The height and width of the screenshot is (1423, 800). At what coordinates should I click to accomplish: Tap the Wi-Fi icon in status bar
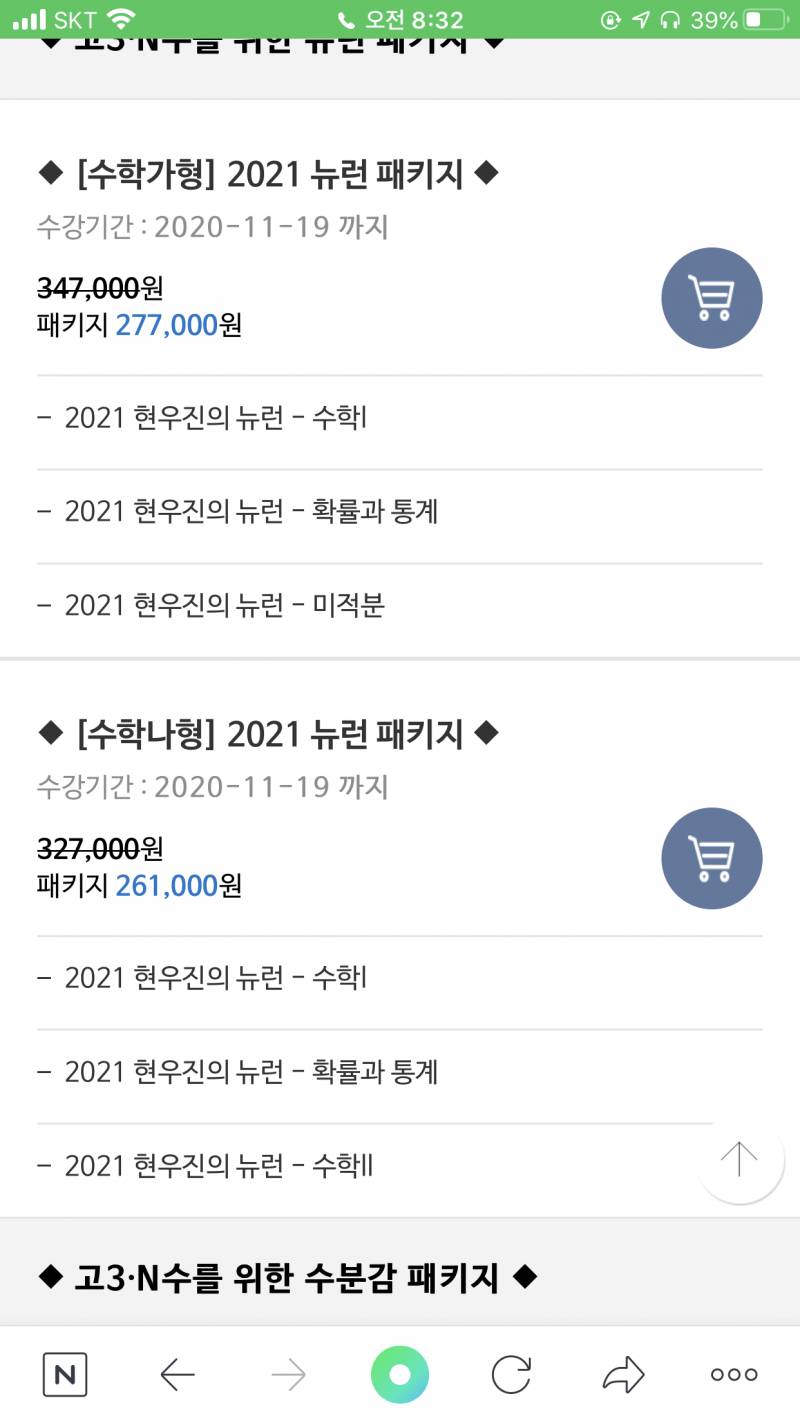120,16
